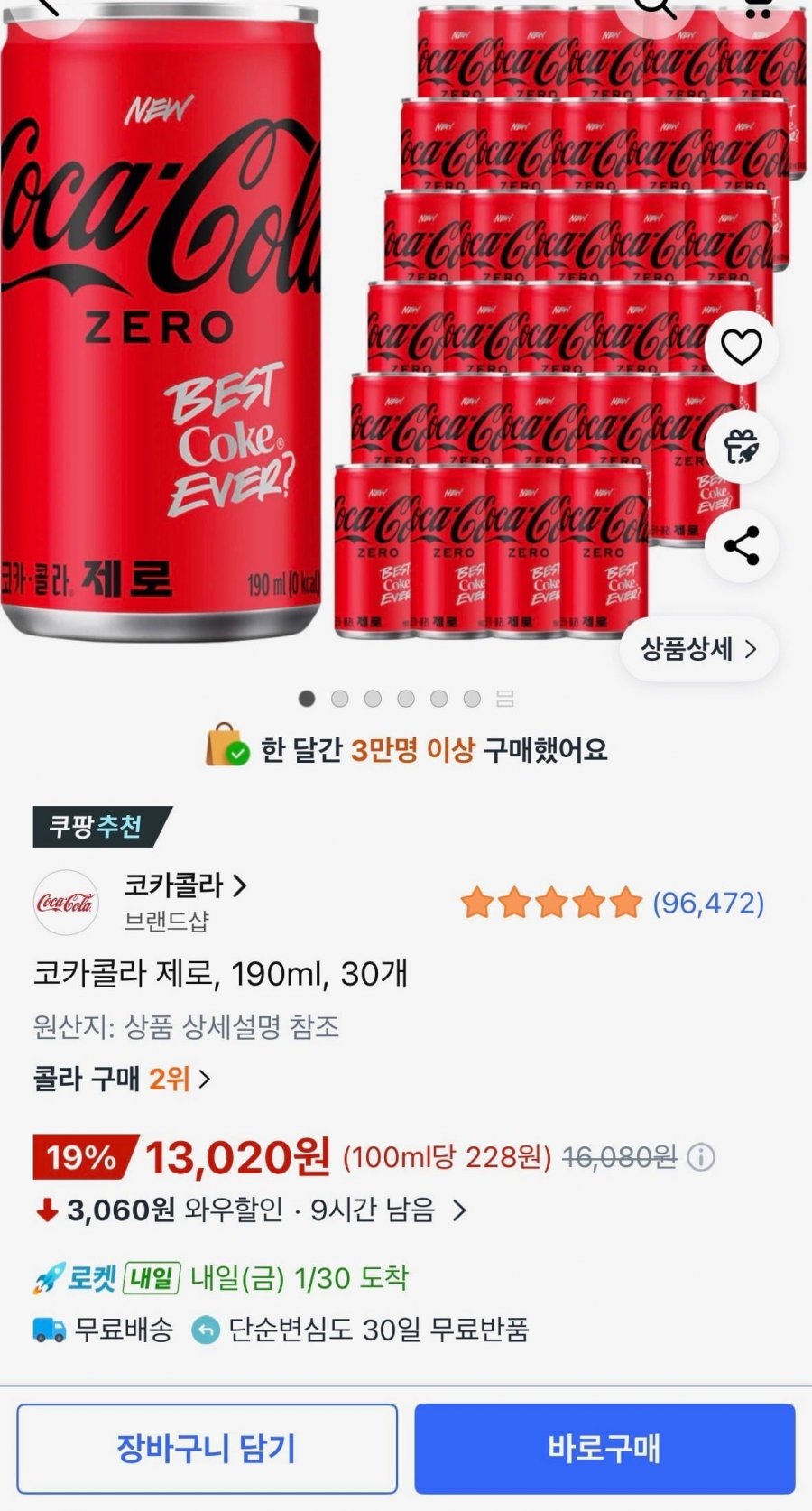Screen dimensions: 812x1511
Task: Tap 장바구니 담기 to add to cart
Action: pos(207,1449)
